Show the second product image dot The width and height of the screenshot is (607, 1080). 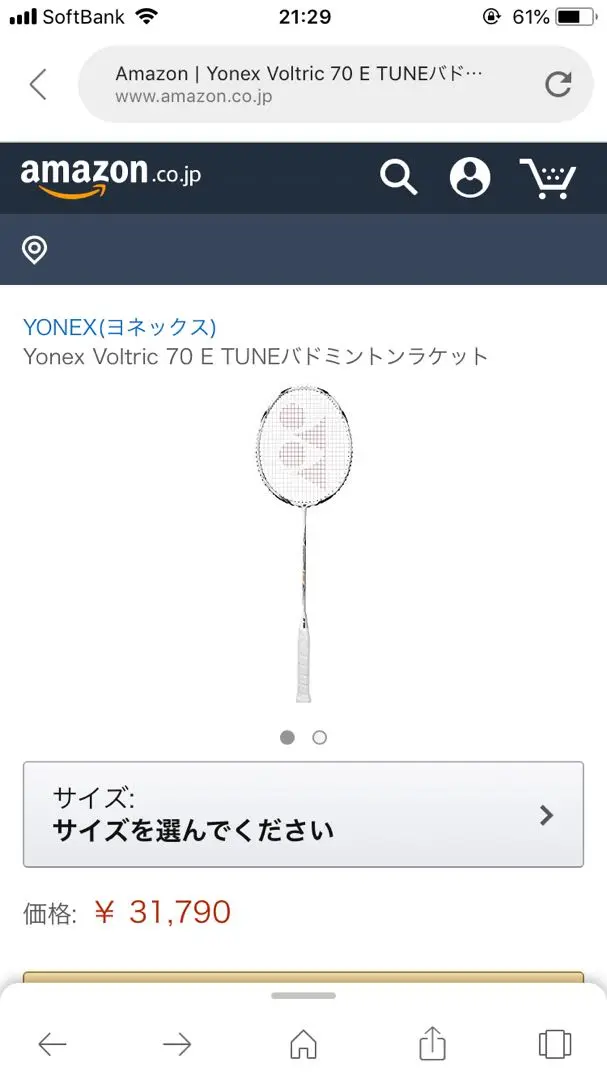pos(319,738)
